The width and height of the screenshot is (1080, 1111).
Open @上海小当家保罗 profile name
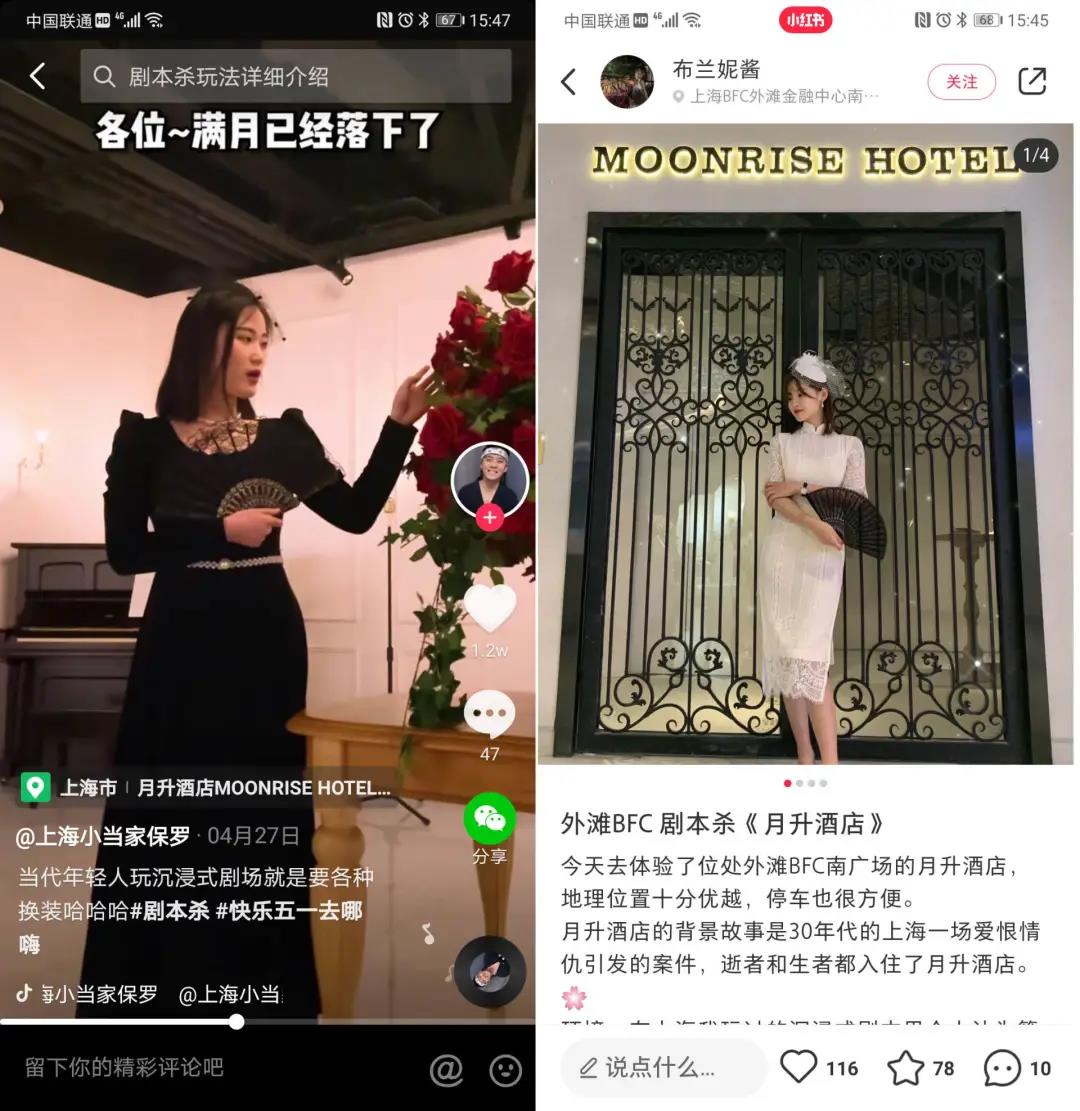103,836
